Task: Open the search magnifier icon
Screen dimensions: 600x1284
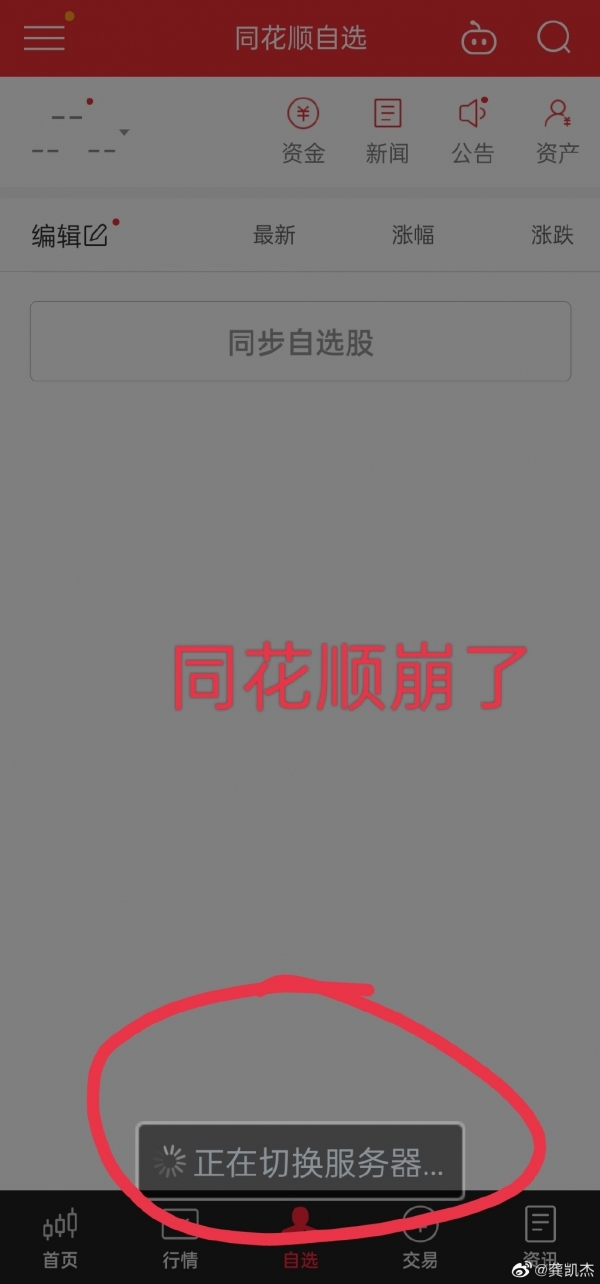Action: click(553, 38)
